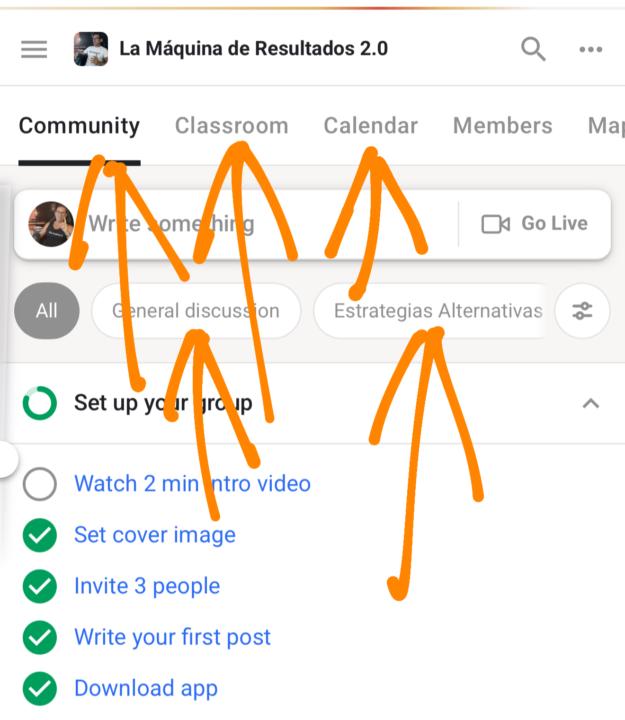Open Watch 2 min intro video link
The height and width of the screenshot is (720, 625).
192,484
